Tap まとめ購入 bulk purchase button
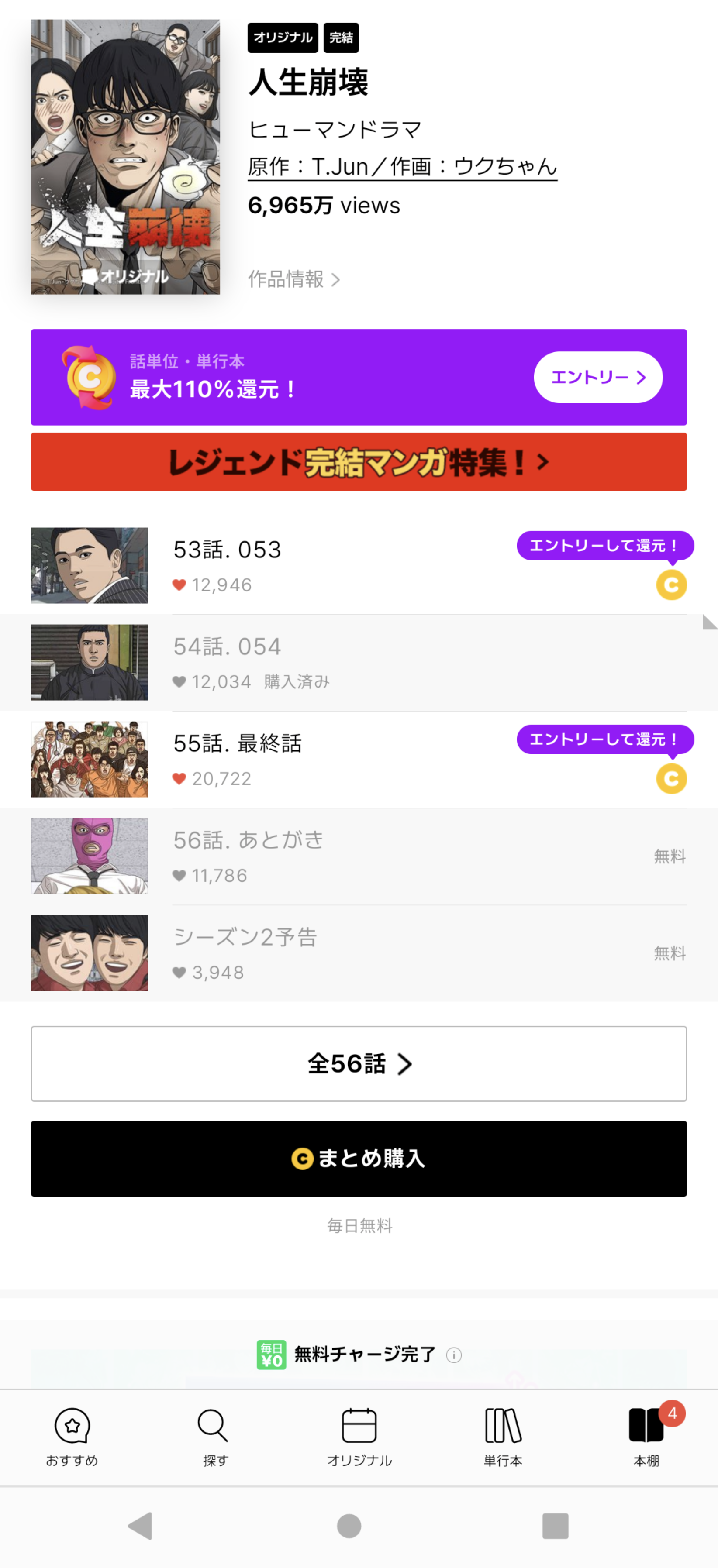The width and height of the screenshot is (718, 1568). click(x=359, y=1159)
